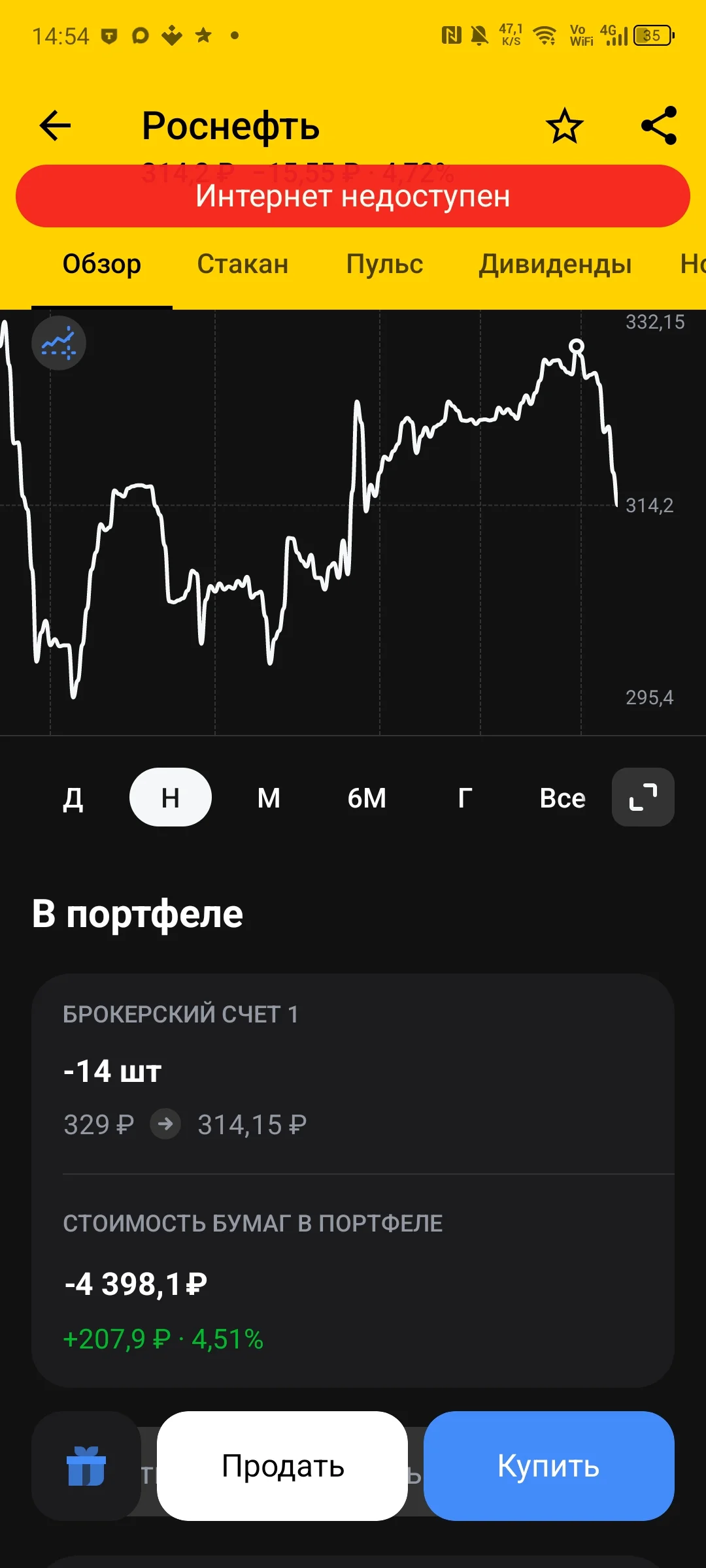Go back using the arrow icon
The width and height of the screenshot is (706, 1568).
(55, 125)
